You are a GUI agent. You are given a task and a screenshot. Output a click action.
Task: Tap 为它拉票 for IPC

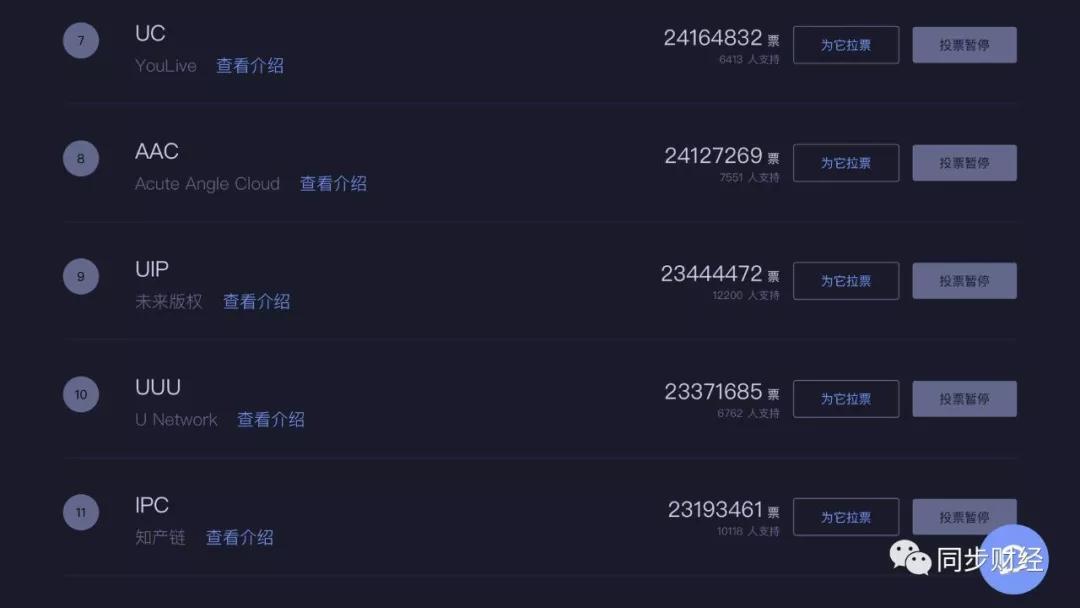[x=846, y=517]
